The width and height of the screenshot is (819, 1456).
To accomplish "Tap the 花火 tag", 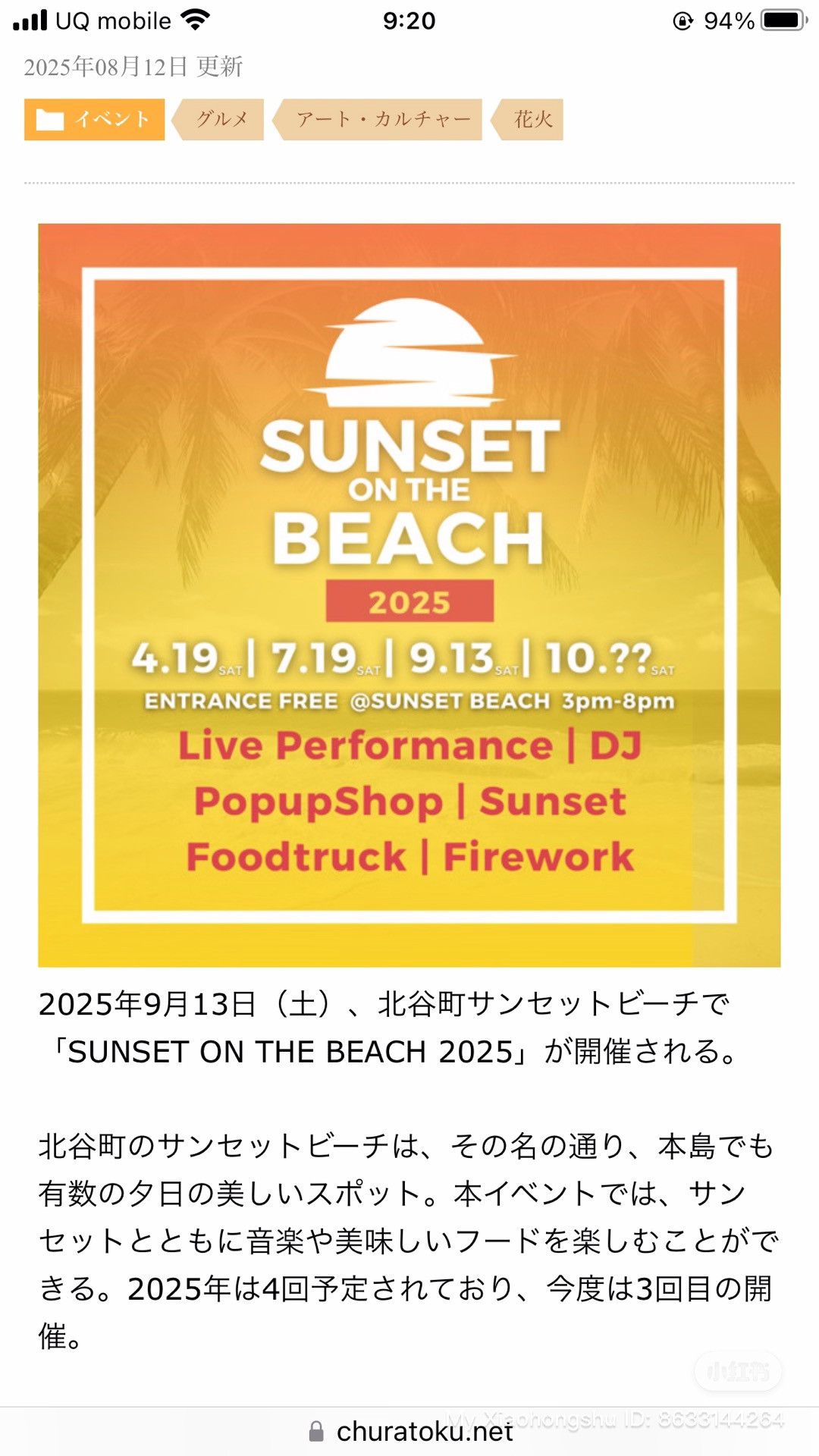I will point(528,120).
